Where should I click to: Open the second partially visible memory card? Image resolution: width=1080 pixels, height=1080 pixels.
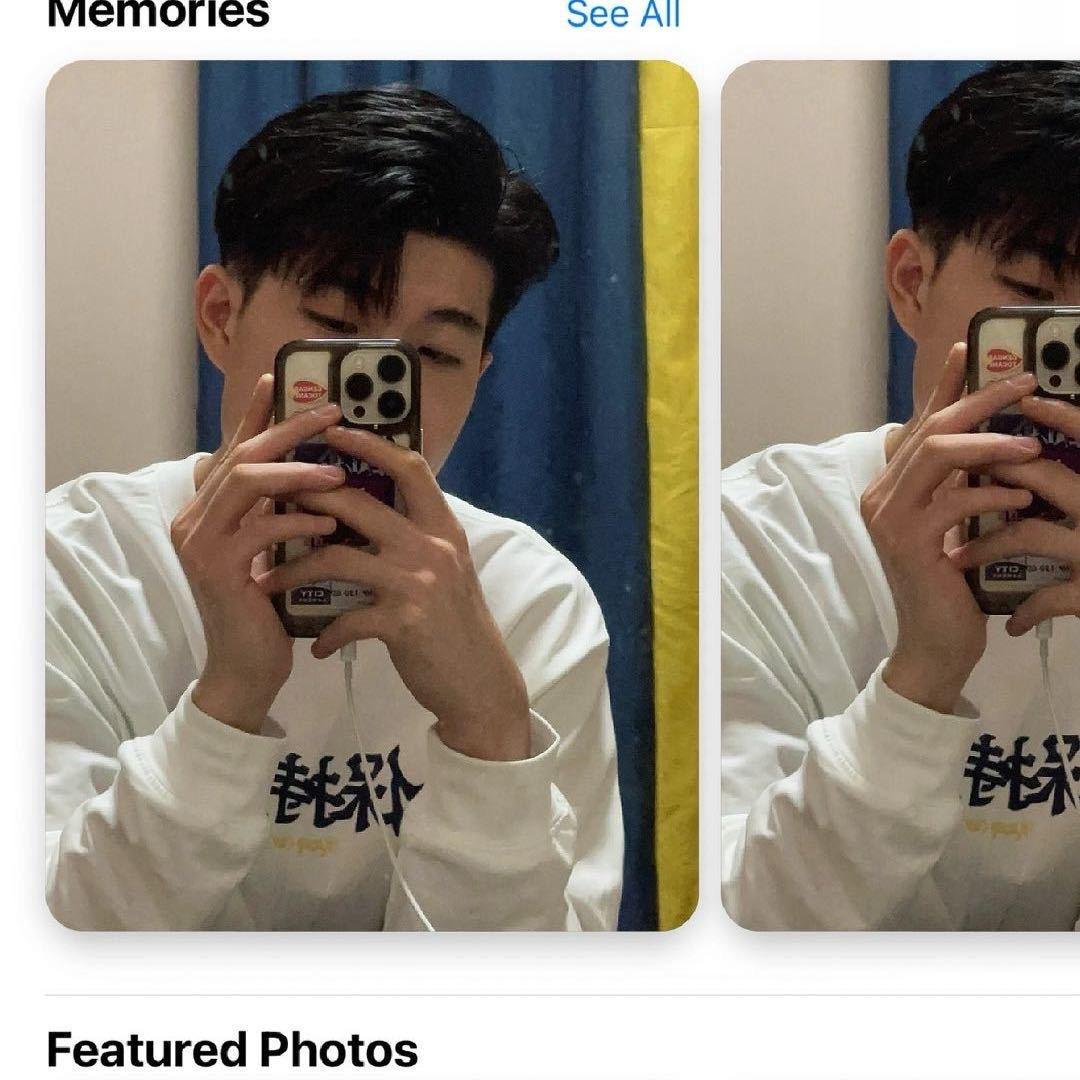(x=900, y=495)
